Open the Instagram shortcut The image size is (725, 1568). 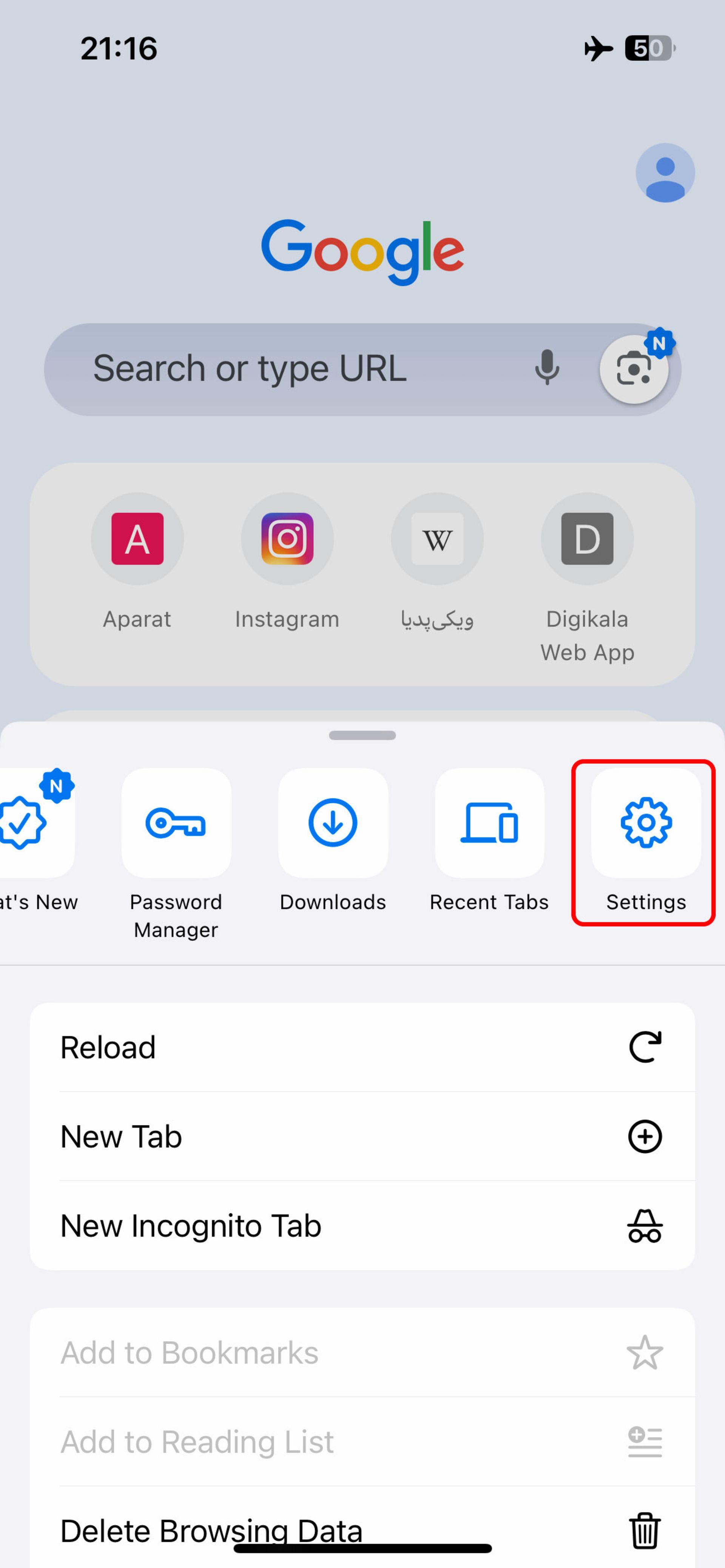(287, 539)
